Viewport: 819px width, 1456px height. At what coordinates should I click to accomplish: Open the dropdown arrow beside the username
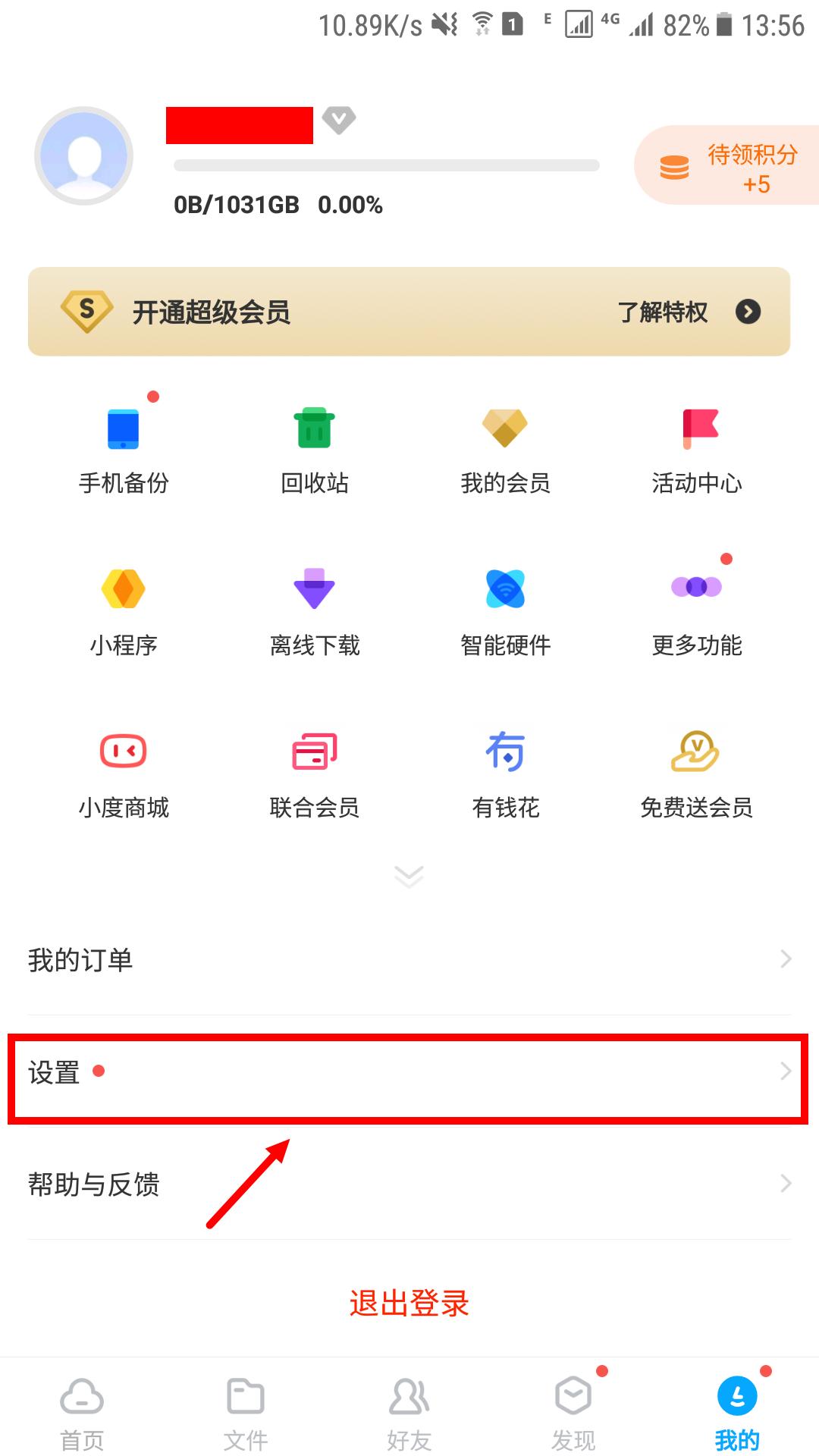[x=339, y=121]
